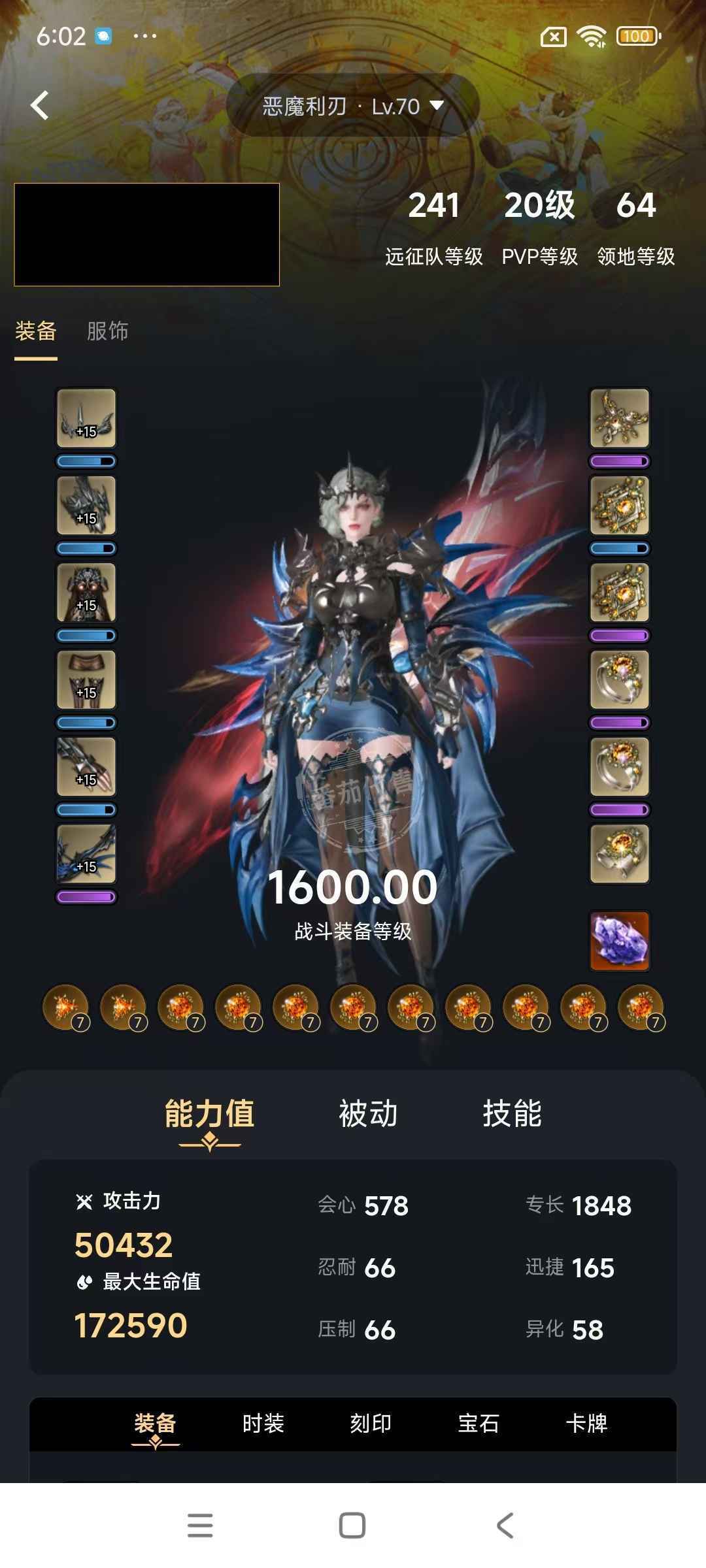Switch to the 技能 tab
Screen dimensions: 706x1568
[x=512, y=1113]
